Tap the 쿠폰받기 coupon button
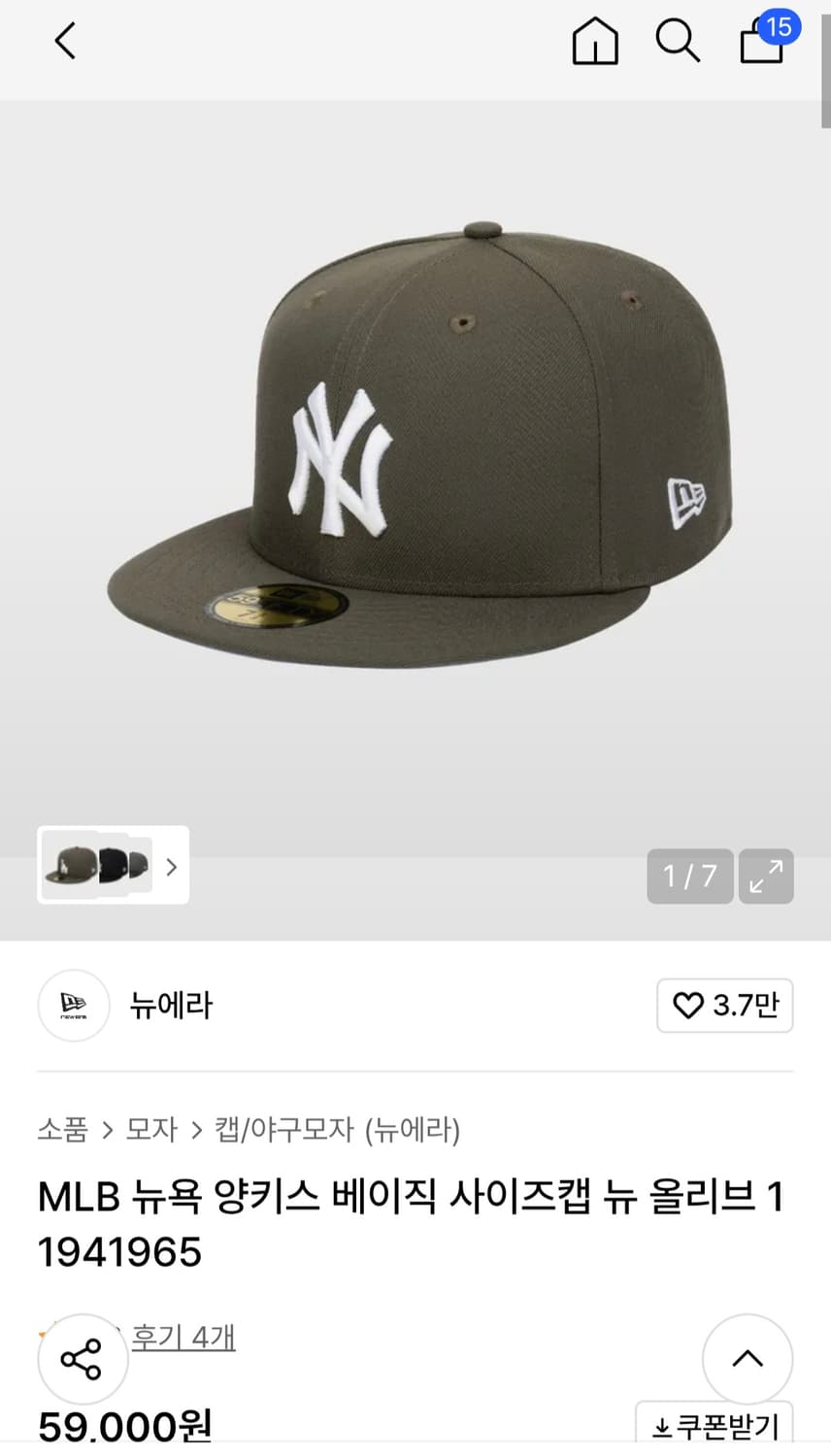The height and width of the screenshot is (1456, 831). pos(715,1425)
